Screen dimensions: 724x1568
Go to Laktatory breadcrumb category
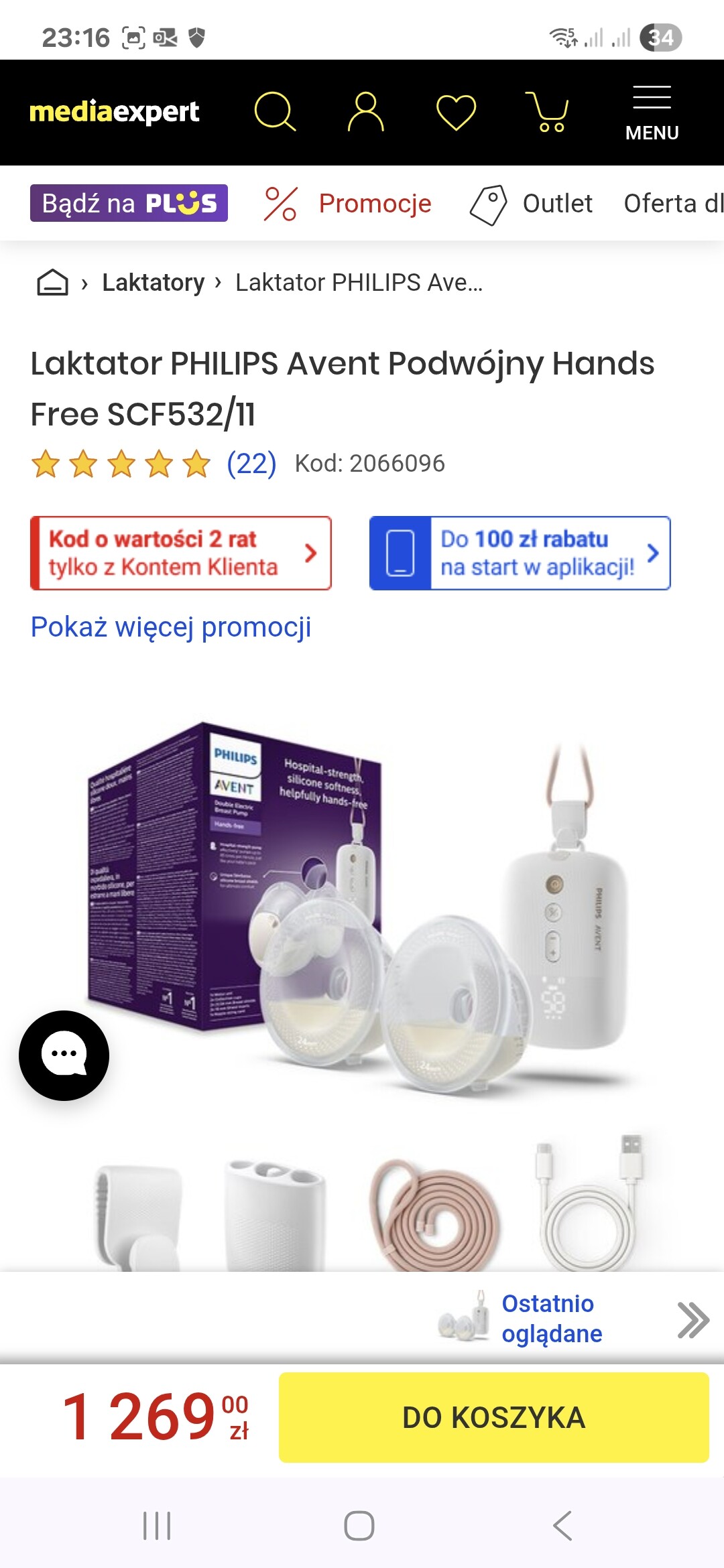pyautogui.click(x=153, y=282)
